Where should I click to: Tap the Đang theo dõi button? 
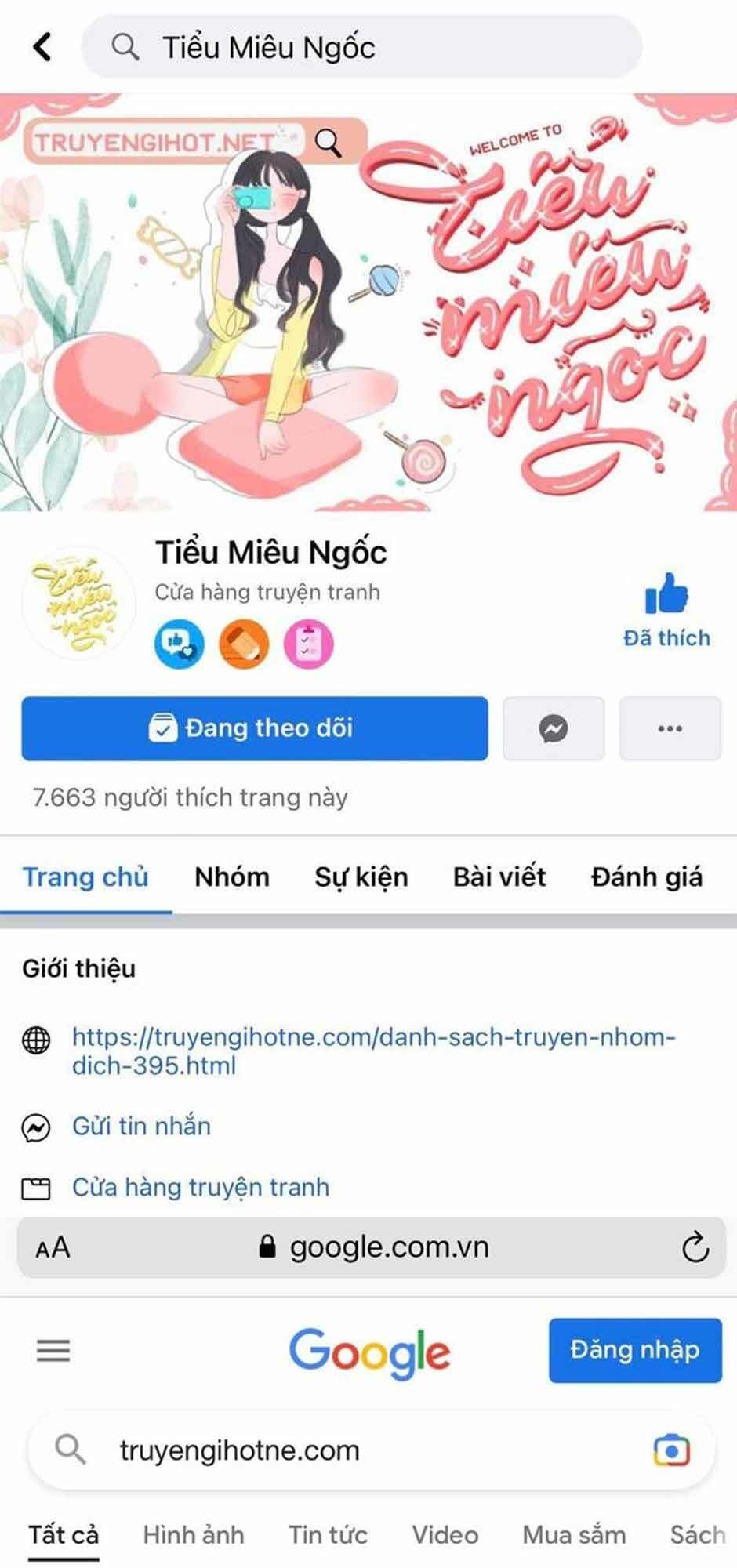tap(254, 728)
